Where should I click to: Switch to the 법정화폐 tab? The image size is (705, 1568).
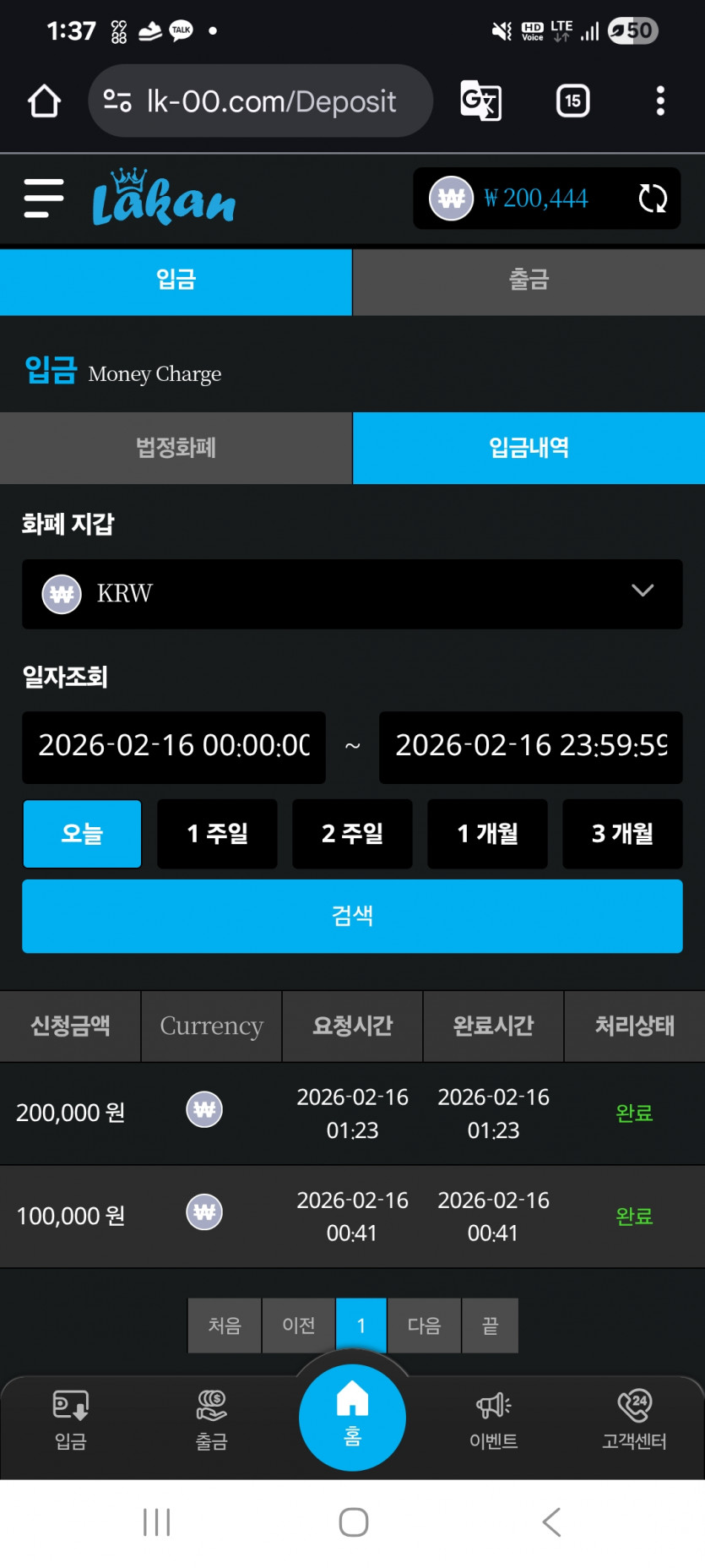pos(176,448)
